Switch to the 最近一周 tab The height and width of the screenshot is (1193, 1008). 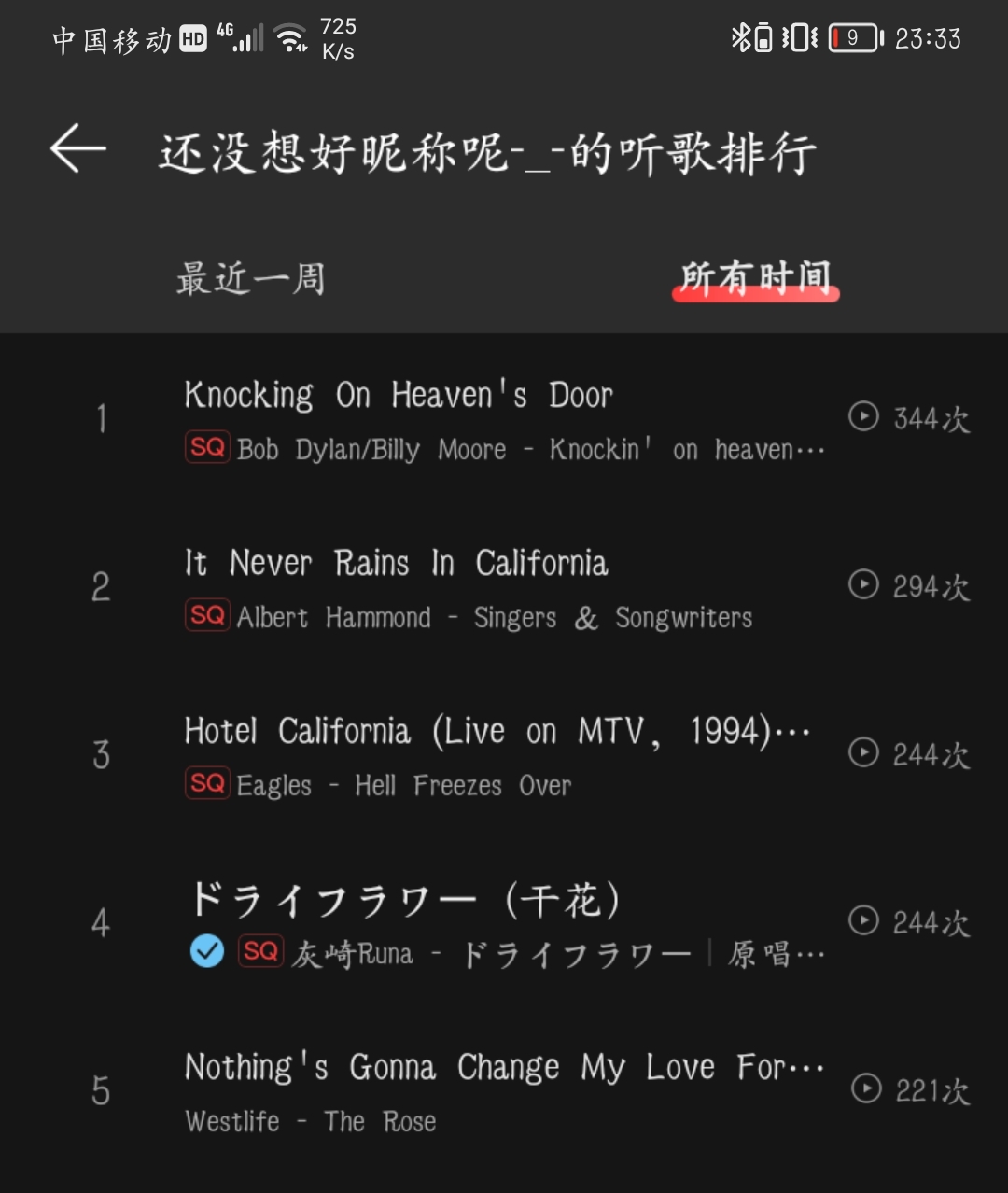pyautogui.click(x=251, y=278)
